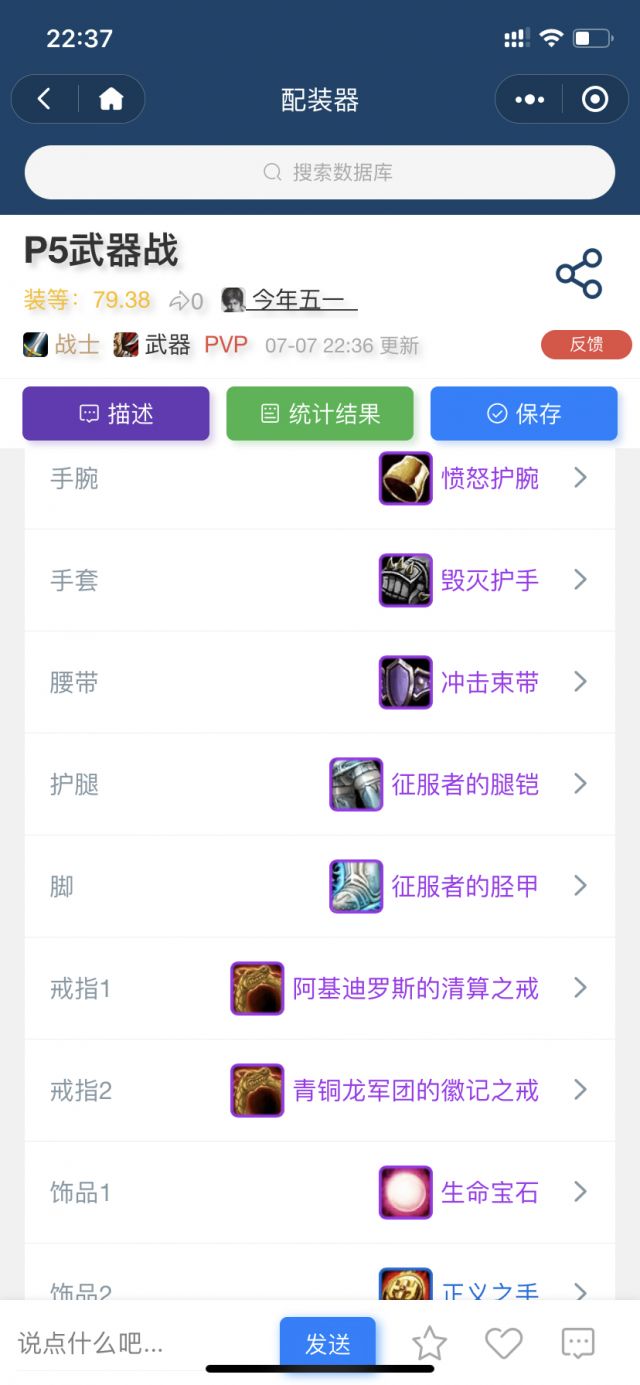Viewport: 640px width, 1385px height.
Task: Select the 腰带 row 冲击束带
Action: (320, 682)
